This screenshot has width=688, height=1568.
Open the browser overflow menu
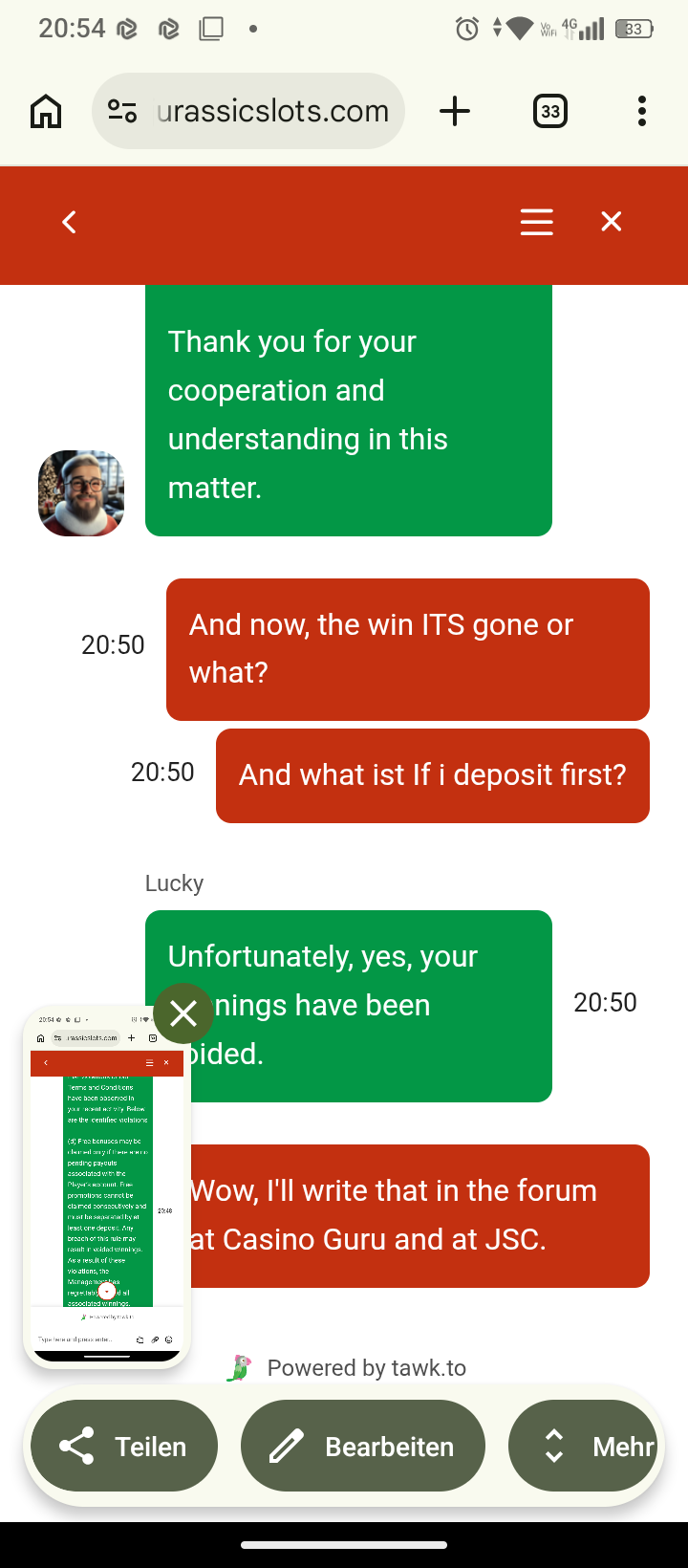point(641,112)
